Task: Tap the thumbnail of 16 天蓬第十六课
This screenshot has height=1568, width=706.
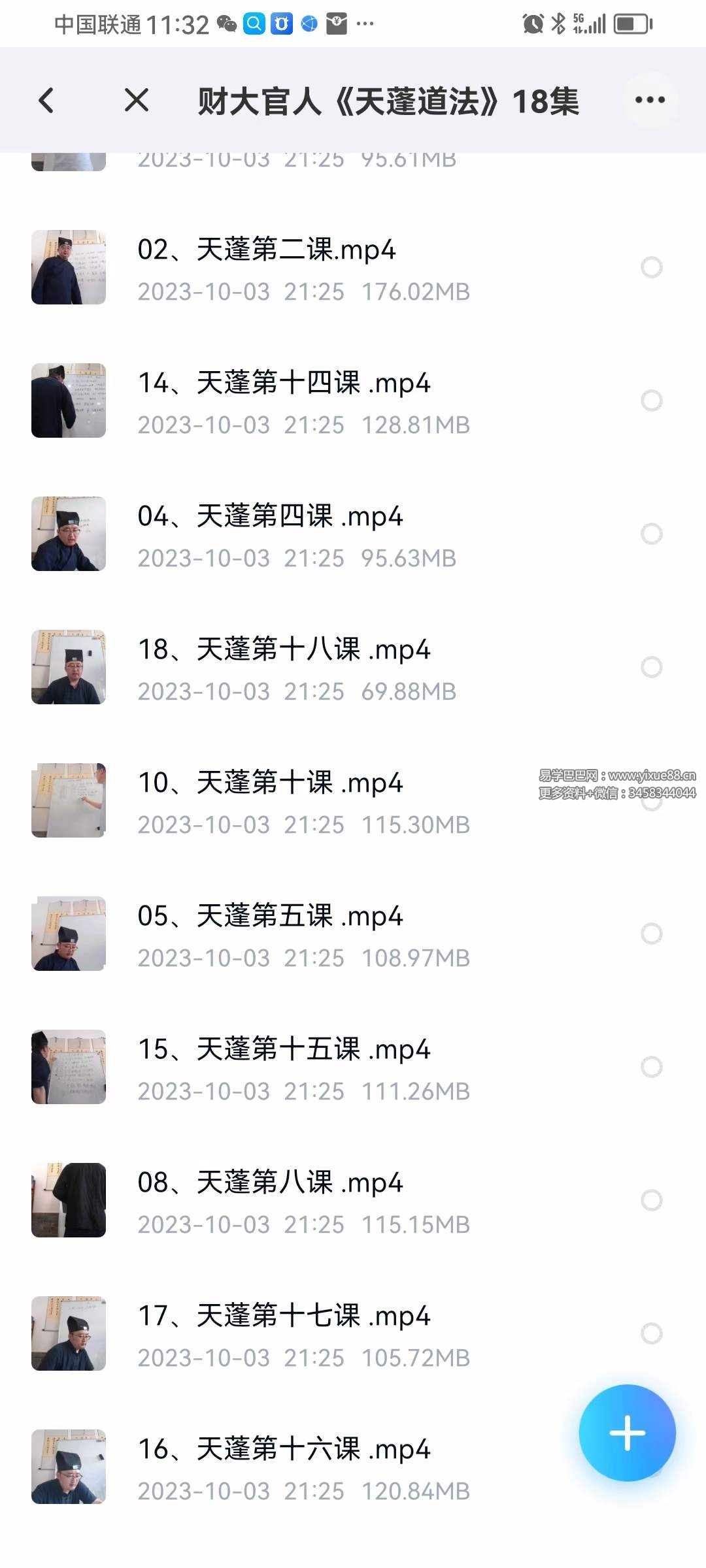Action: point(68,1467)
